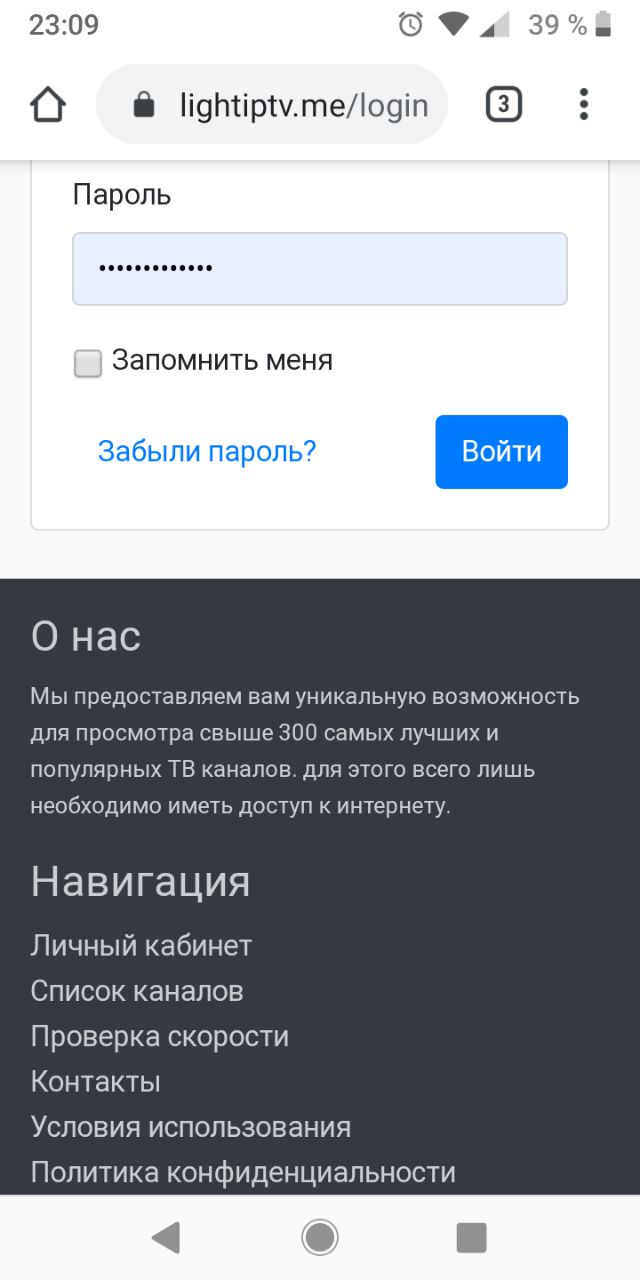
Task: Open Политика конфиденциальности
Action: (243, 1172)
